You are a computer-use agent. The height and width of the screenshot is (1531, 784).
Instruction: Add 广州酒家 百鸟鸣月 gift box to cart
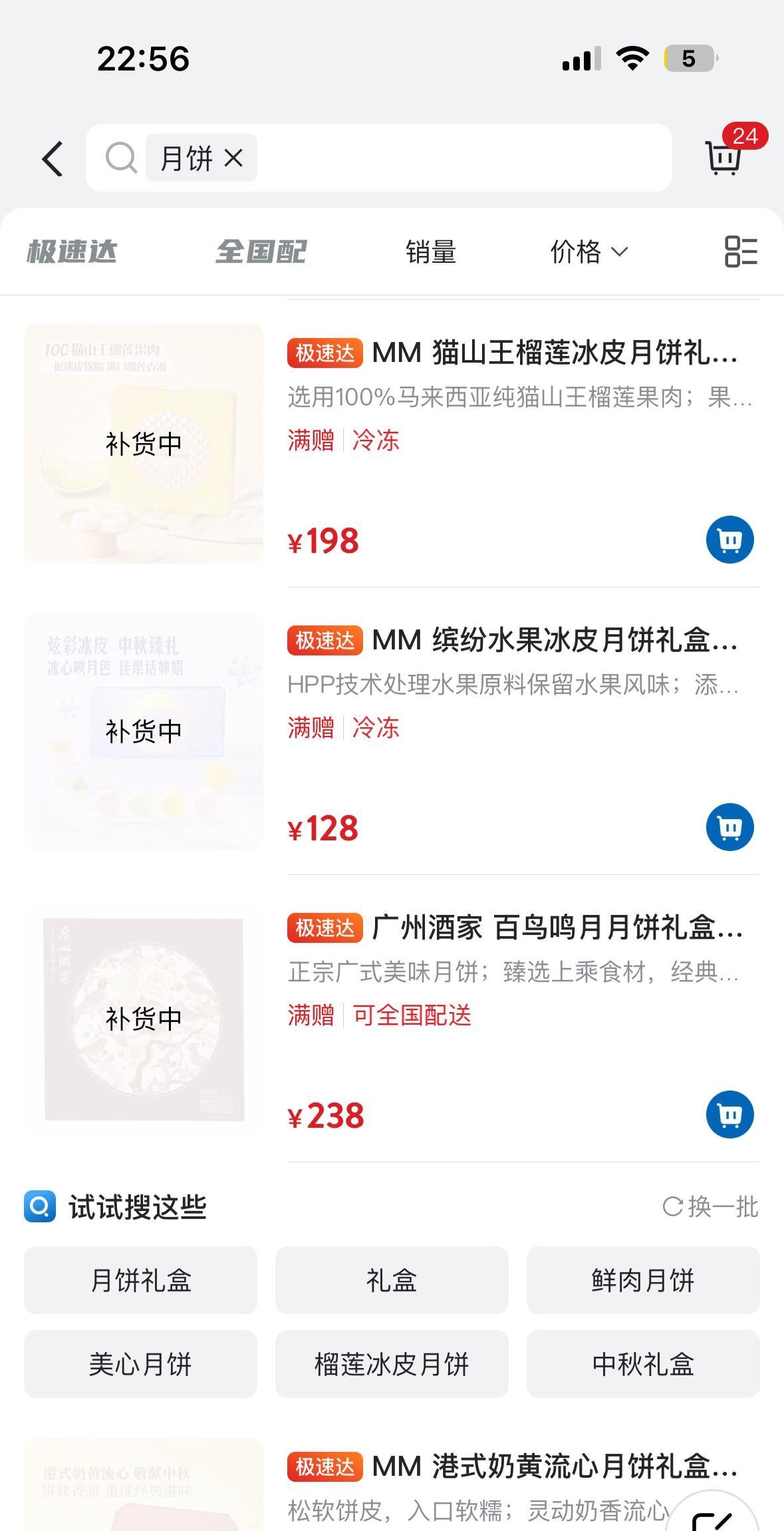729,1114
